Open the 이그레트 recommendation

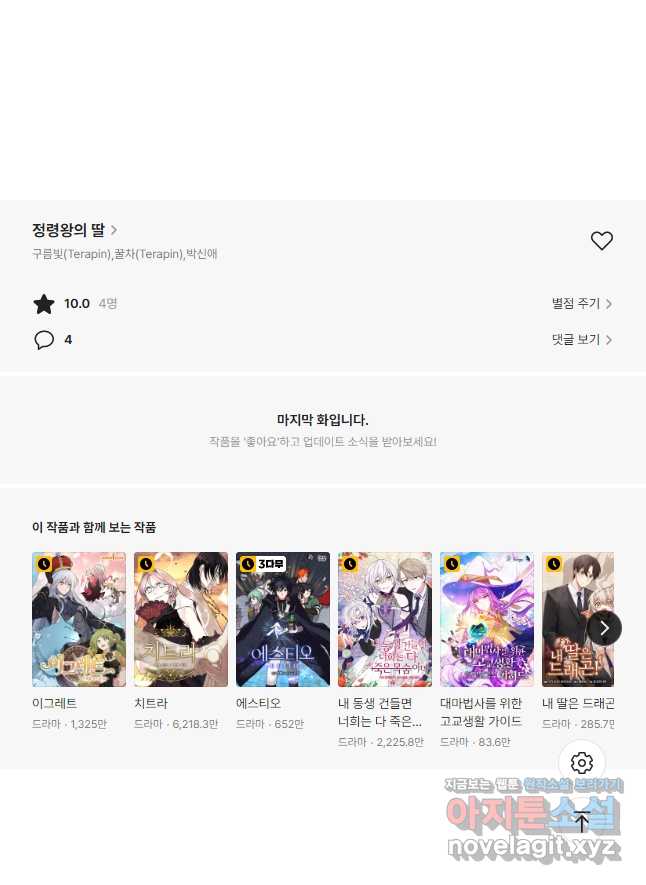(79, 619)
